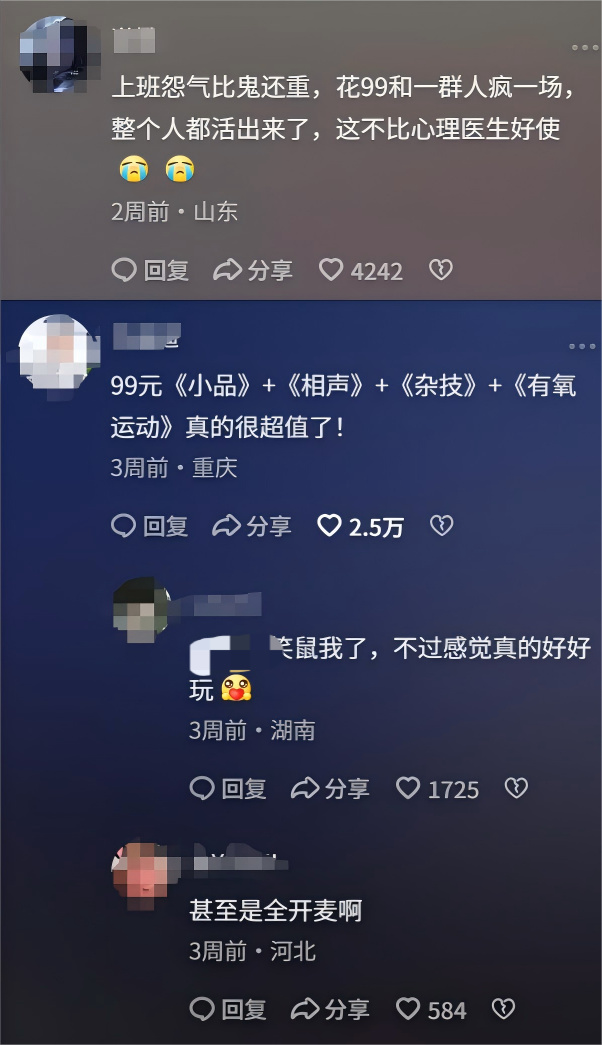Dislike the comment from 湖南
602x1045 pixels.
[515, 789]
